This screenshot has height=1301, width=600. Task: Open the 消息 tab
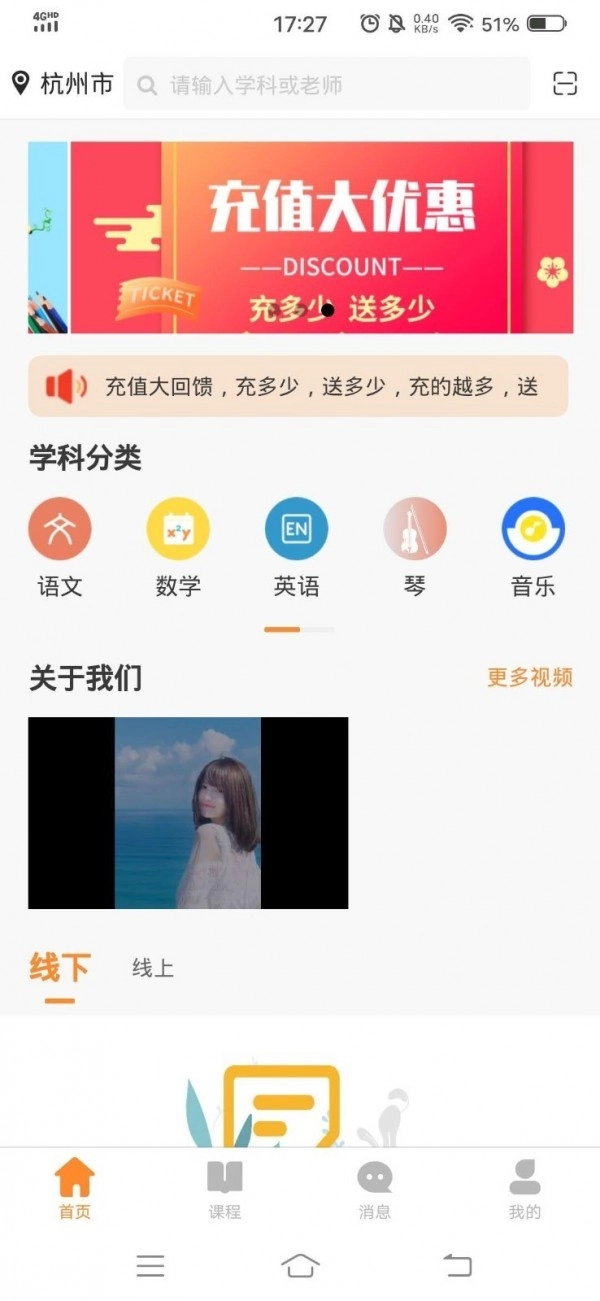(375, 1189)
